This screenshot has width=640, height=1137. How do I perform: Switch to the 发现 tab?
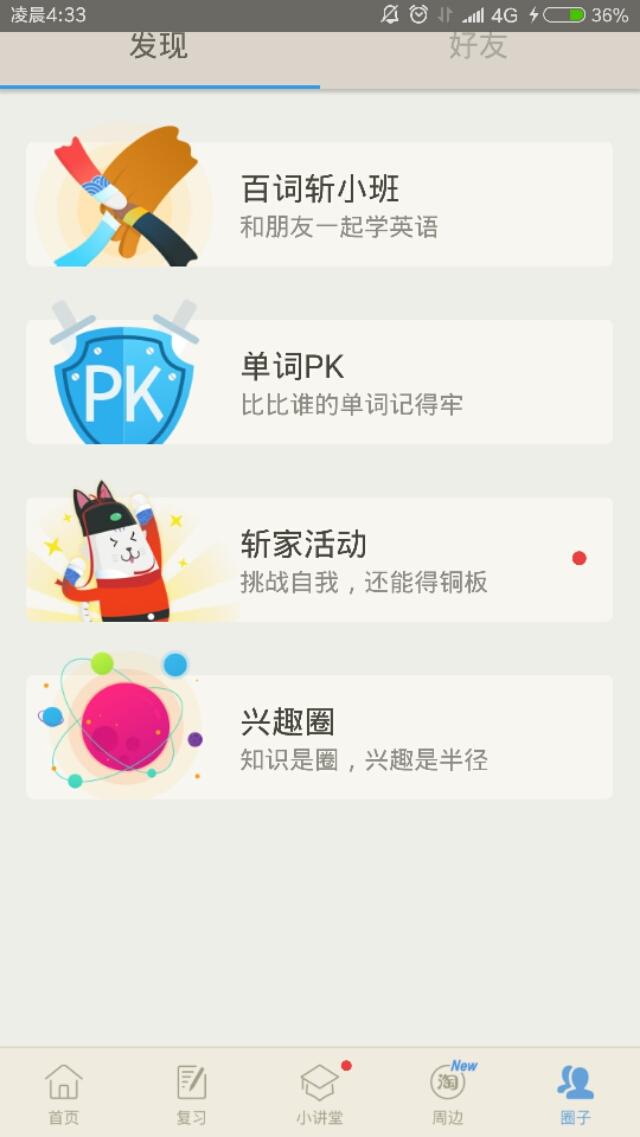point(159,50)
